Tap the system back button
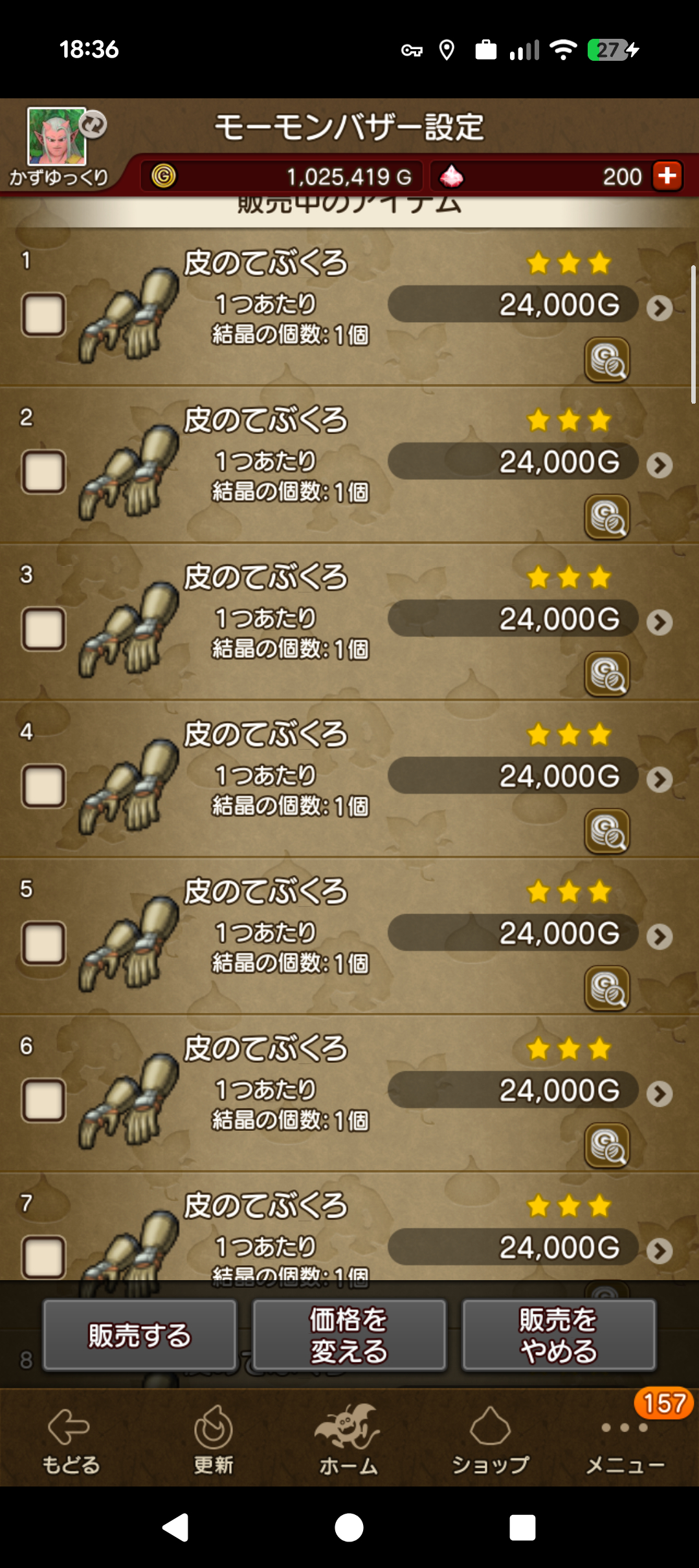The width and height of the screenshot is (699, 1568). [x=175, y=1528]
